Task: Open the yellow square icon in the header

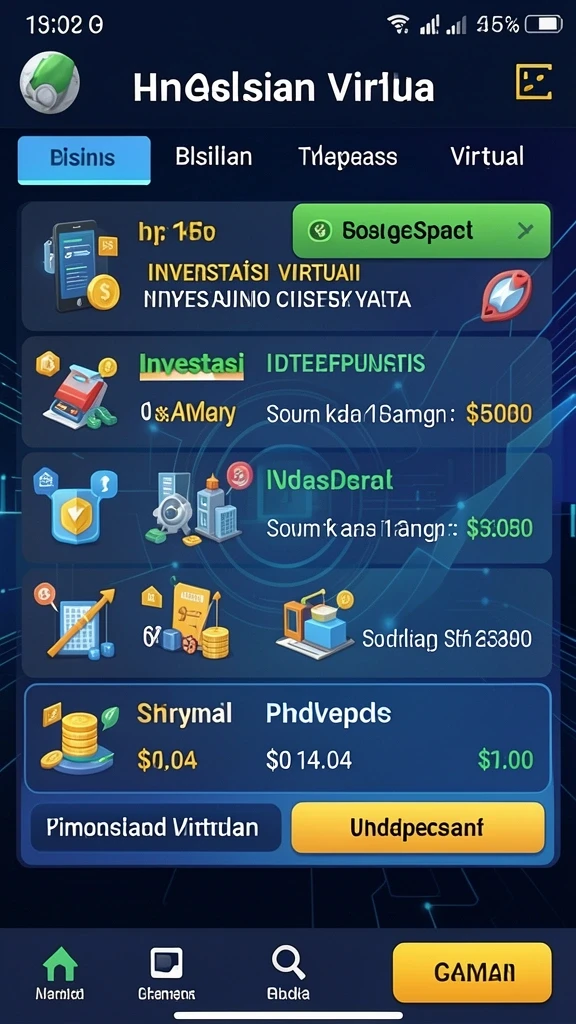Action: [x=534, y=82]
